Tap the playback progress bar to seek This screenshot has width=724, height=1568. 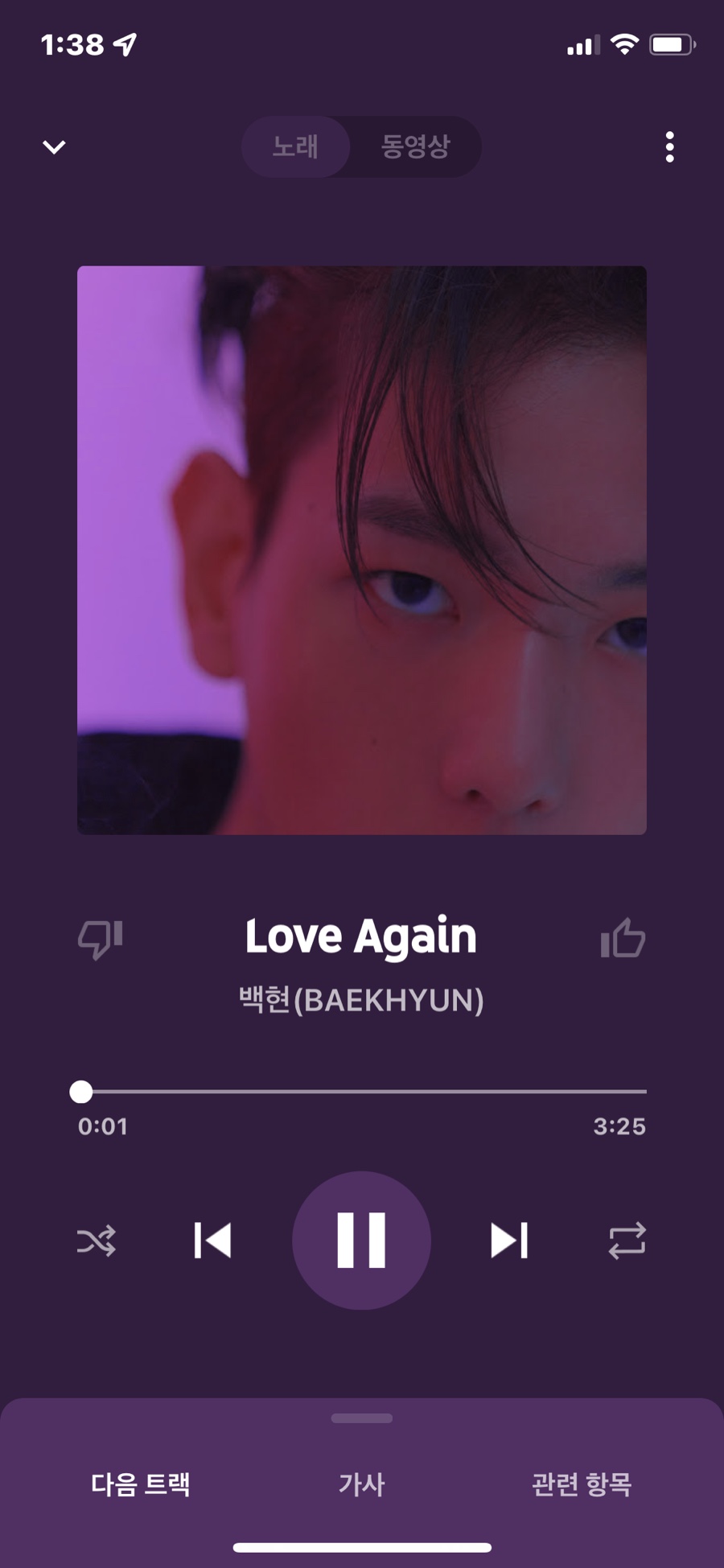[362, 1092]
